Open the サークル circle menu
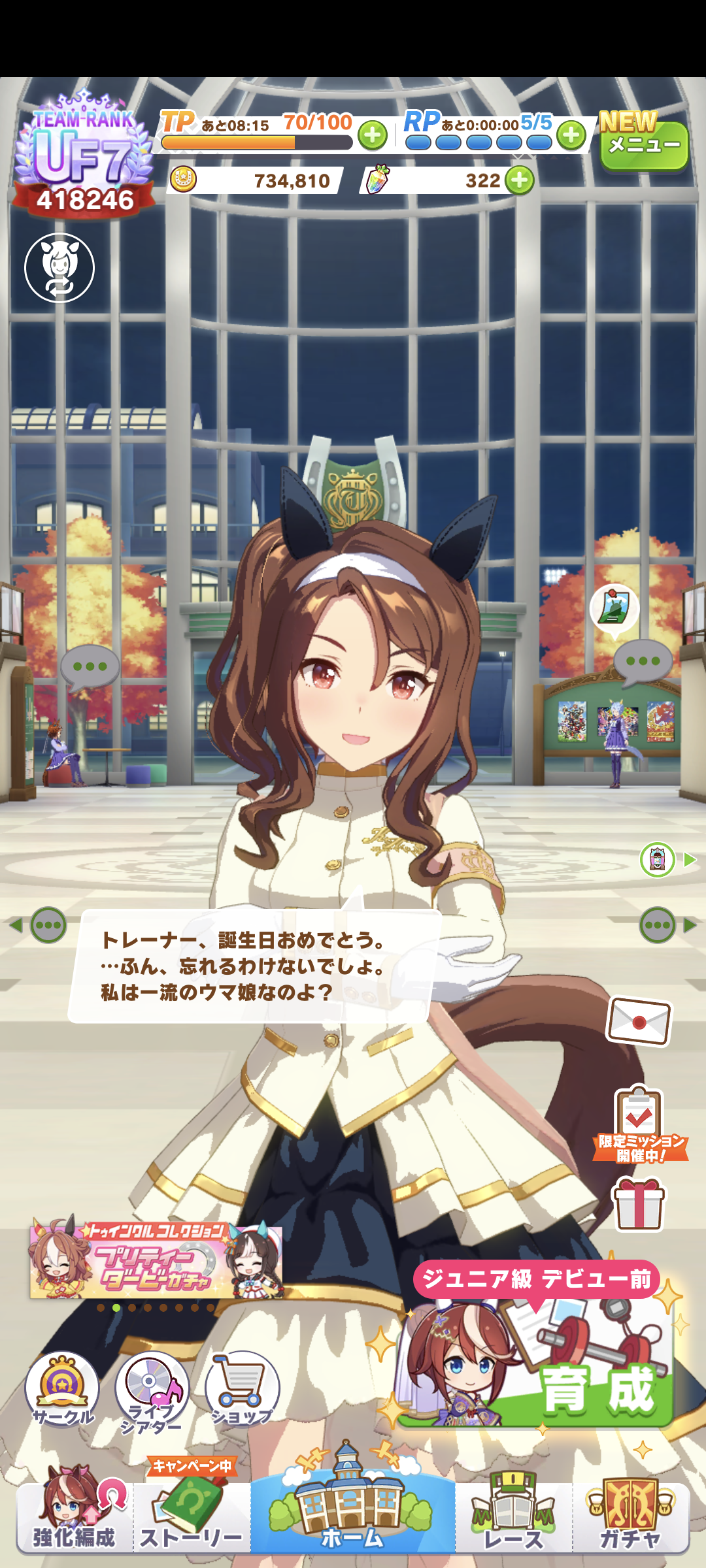Screen dimensions: 706x1568 pyautogui.click(x=62, y=1388)
